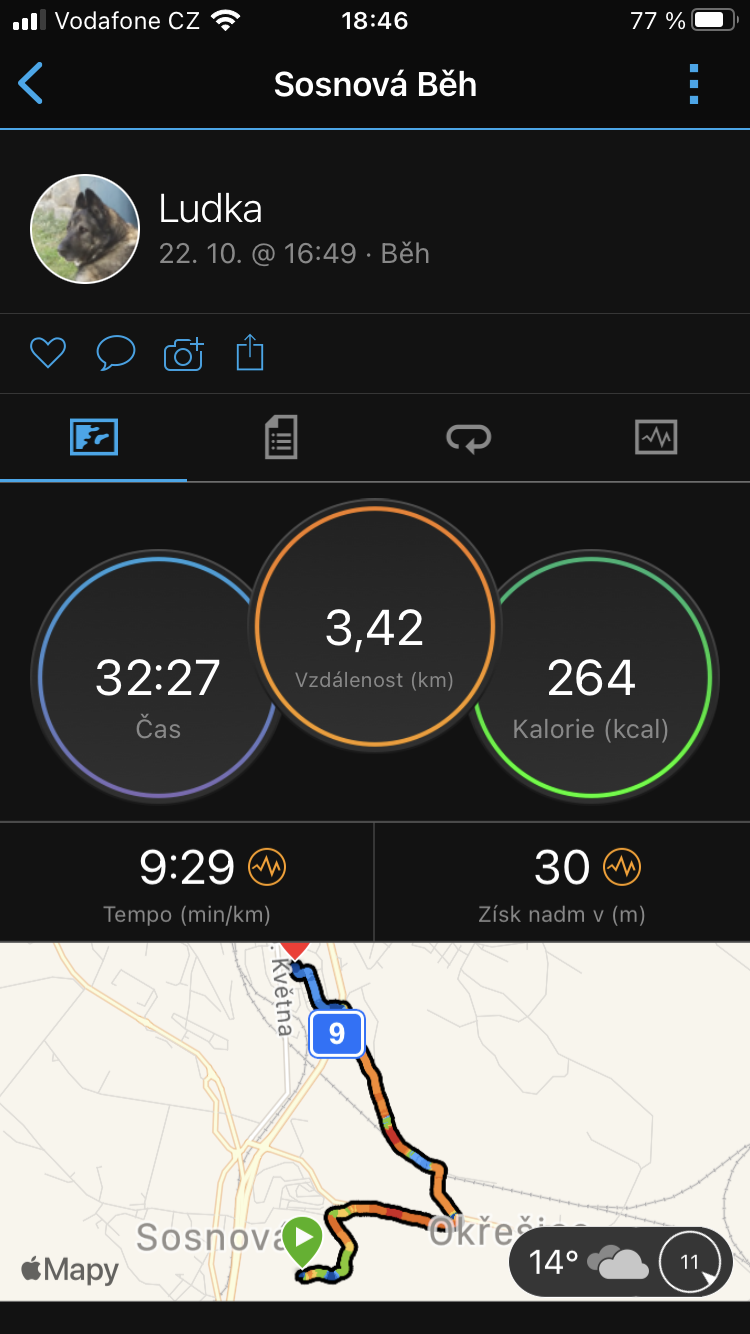Go back with the top-left arrow
This screenshot has width=750, height=1334.
[x=31, y=84]
